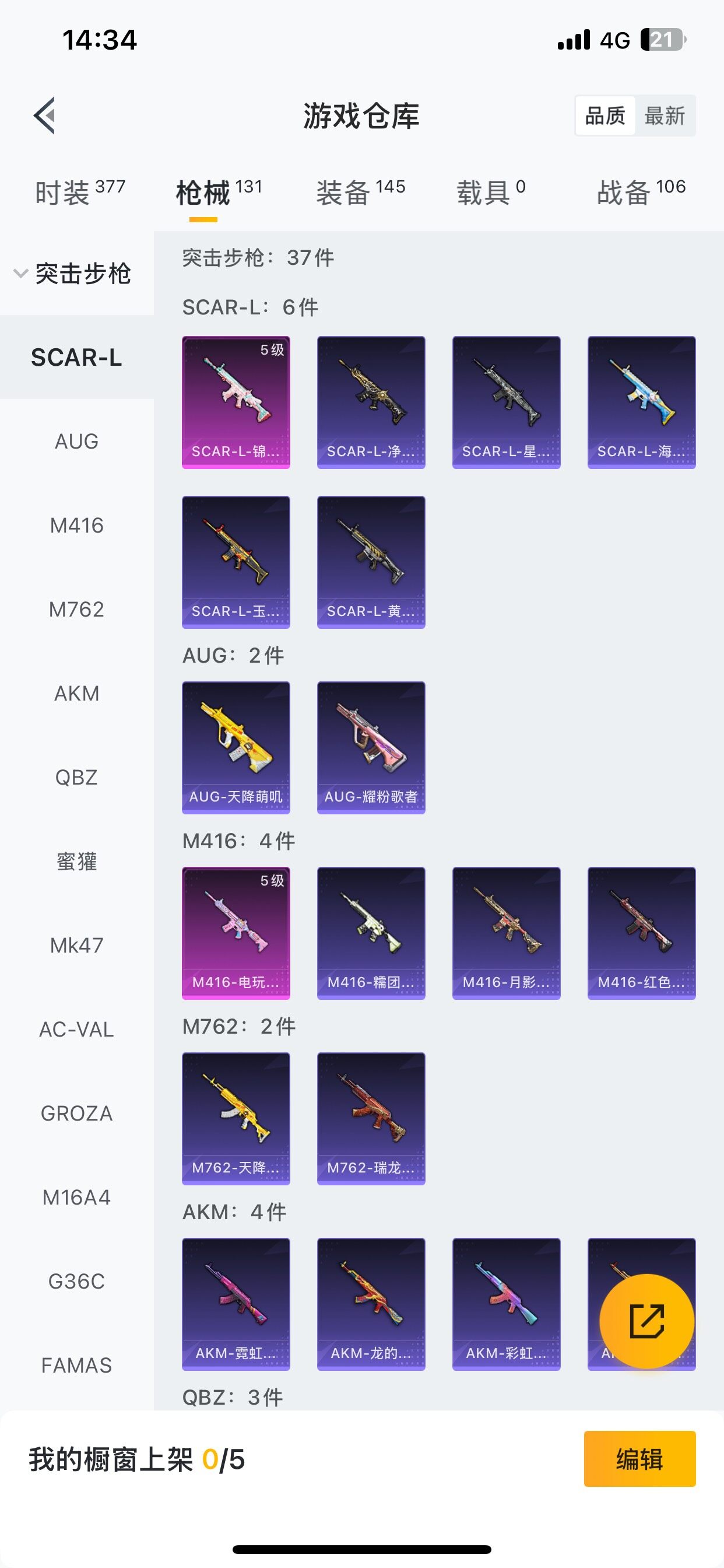Viewport: 724px width, 1568px height.
Task: Select AUG in the side list
Action: (77, 442)
